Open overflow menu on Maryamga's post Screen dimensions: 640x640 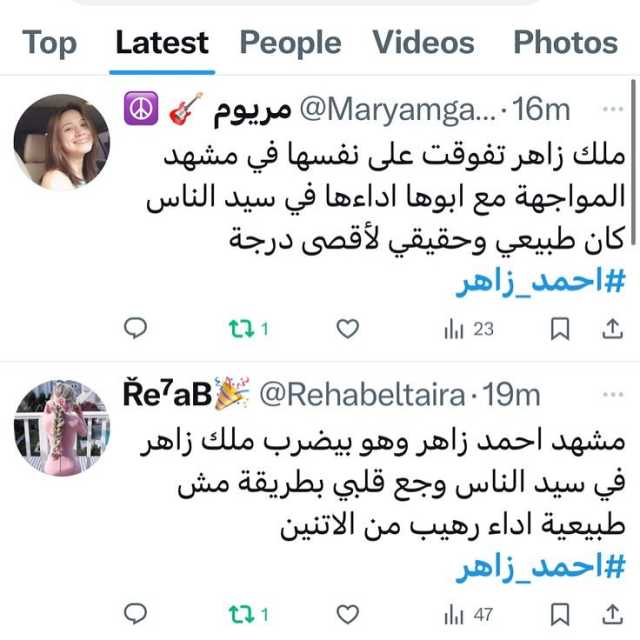(610, 109)
